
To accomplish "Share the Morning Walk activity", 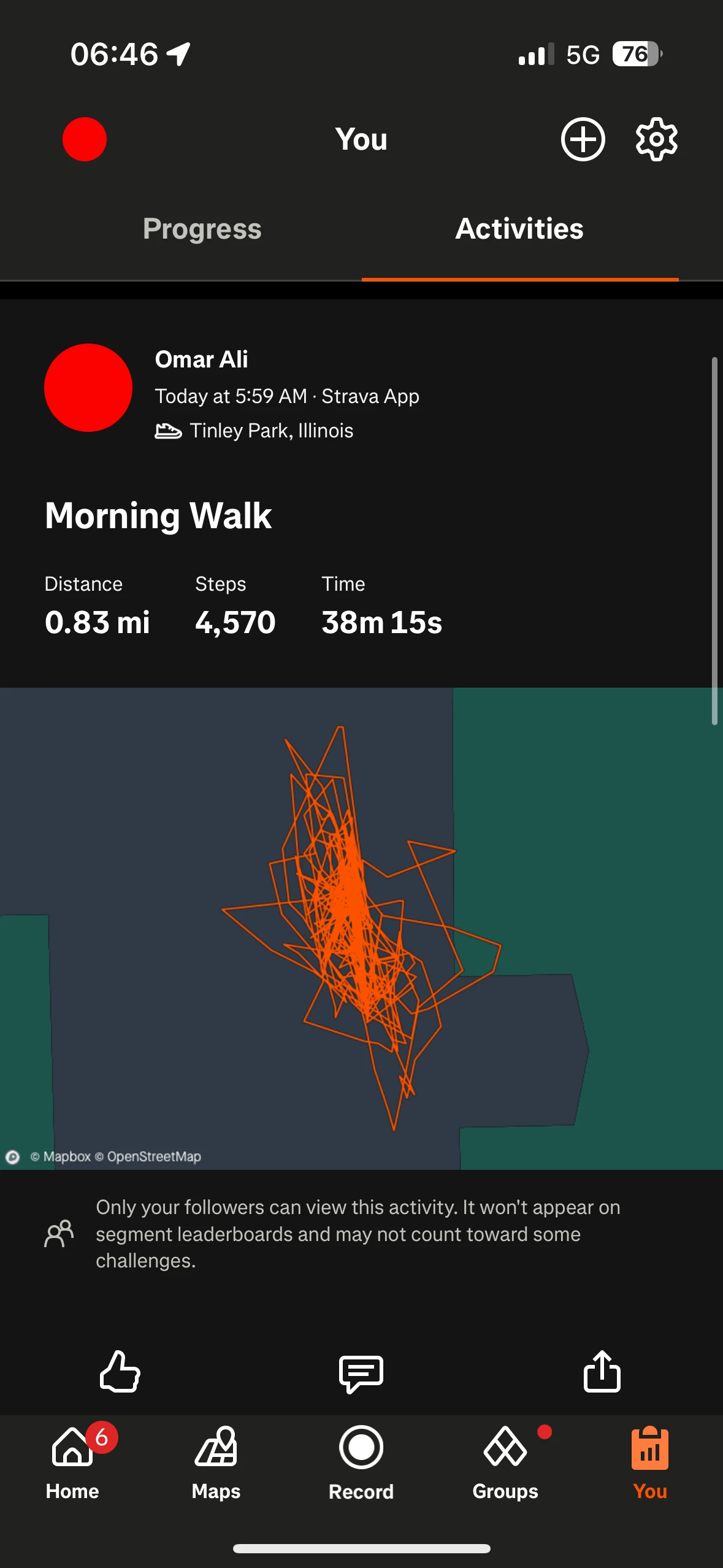I will pos(602,1371).
